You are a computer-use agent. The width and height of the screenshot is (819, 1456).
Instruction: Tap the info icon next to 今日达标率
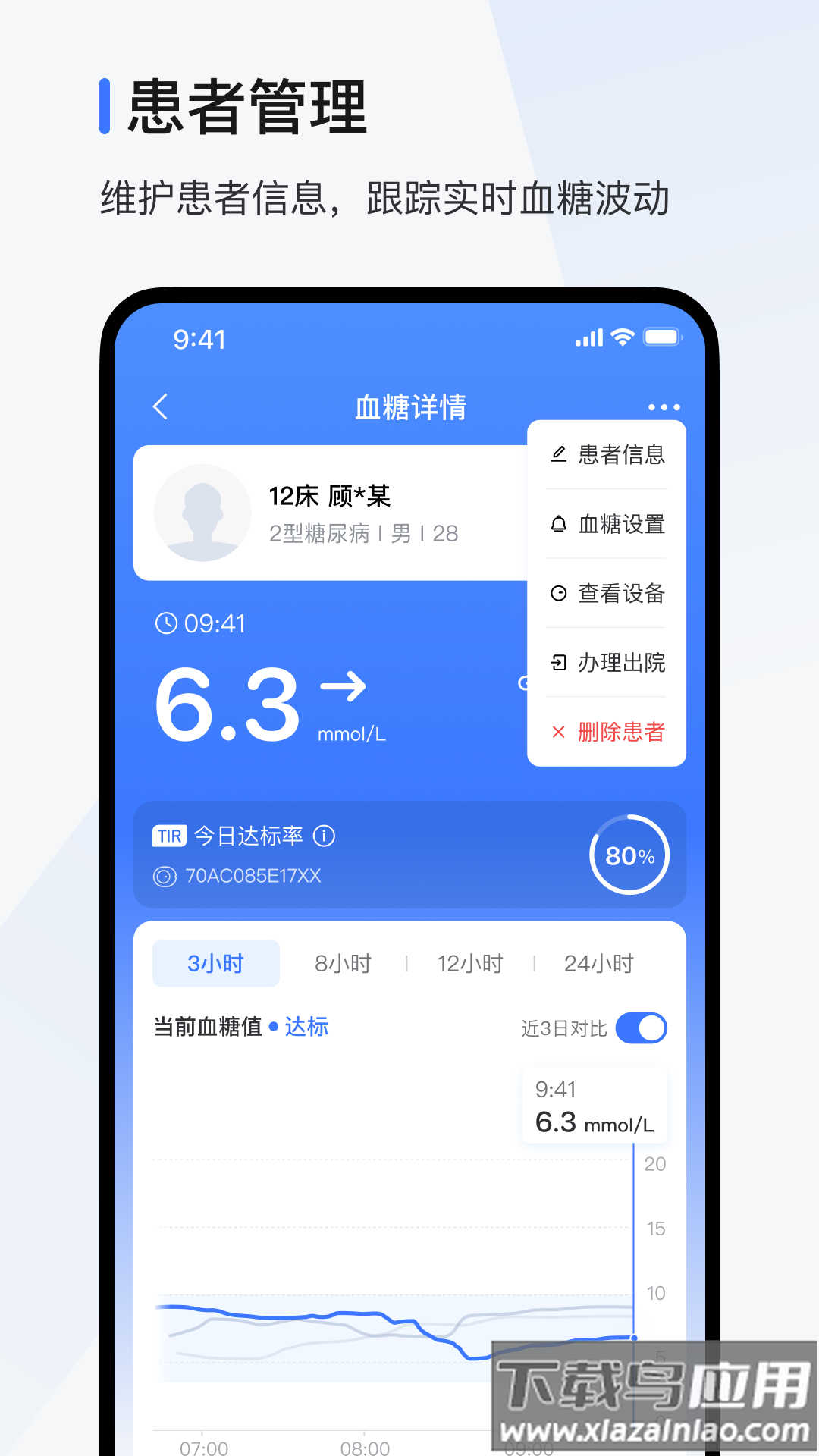click(x=325, y=835)
